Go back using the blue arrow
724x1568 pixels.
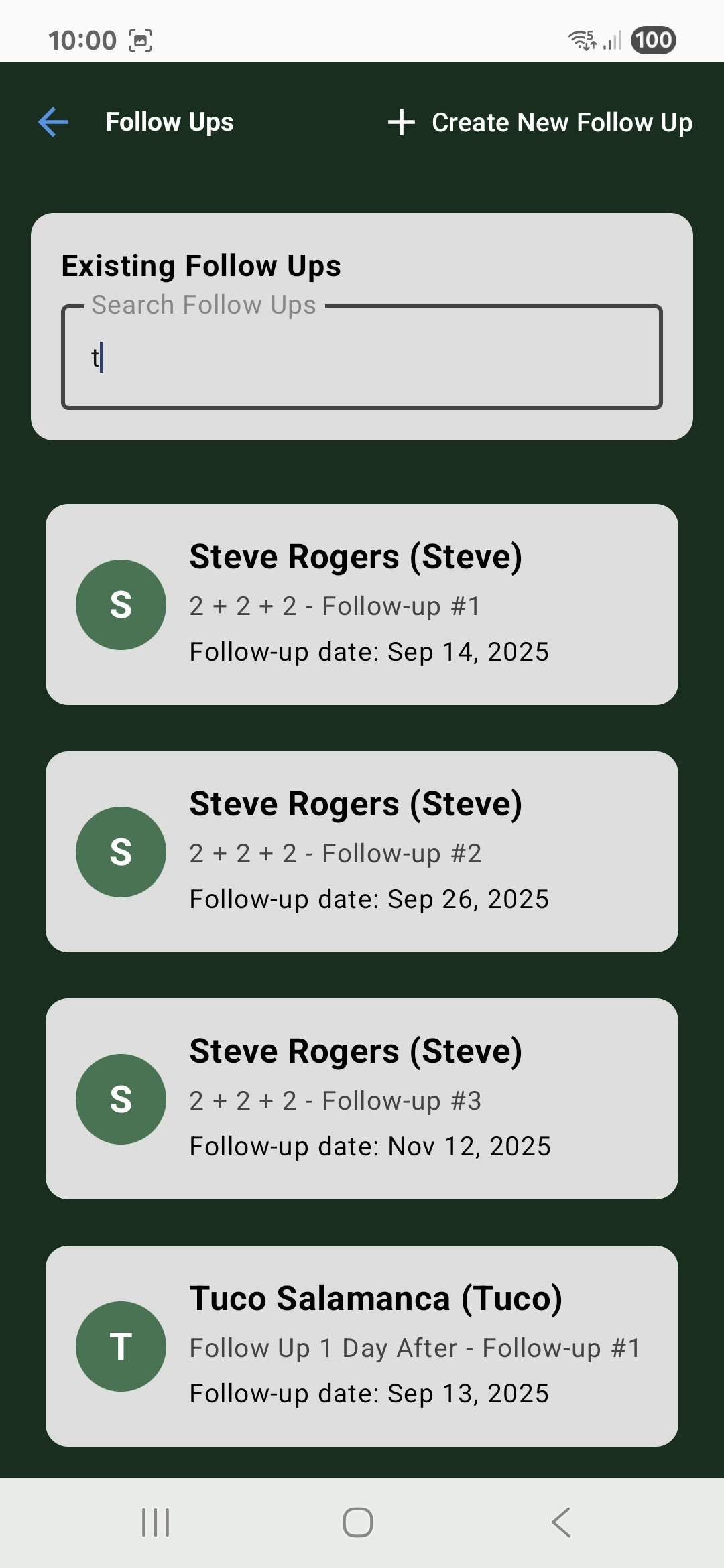54,122
